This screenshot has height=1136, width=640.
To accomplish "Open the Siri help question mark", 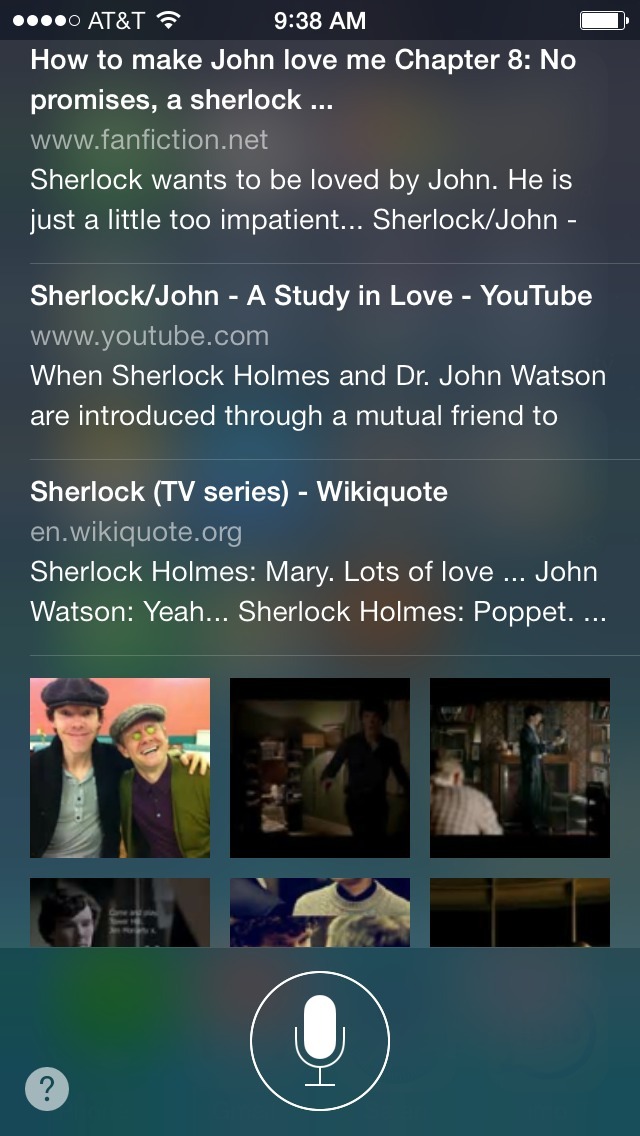I will [47, 1089].
